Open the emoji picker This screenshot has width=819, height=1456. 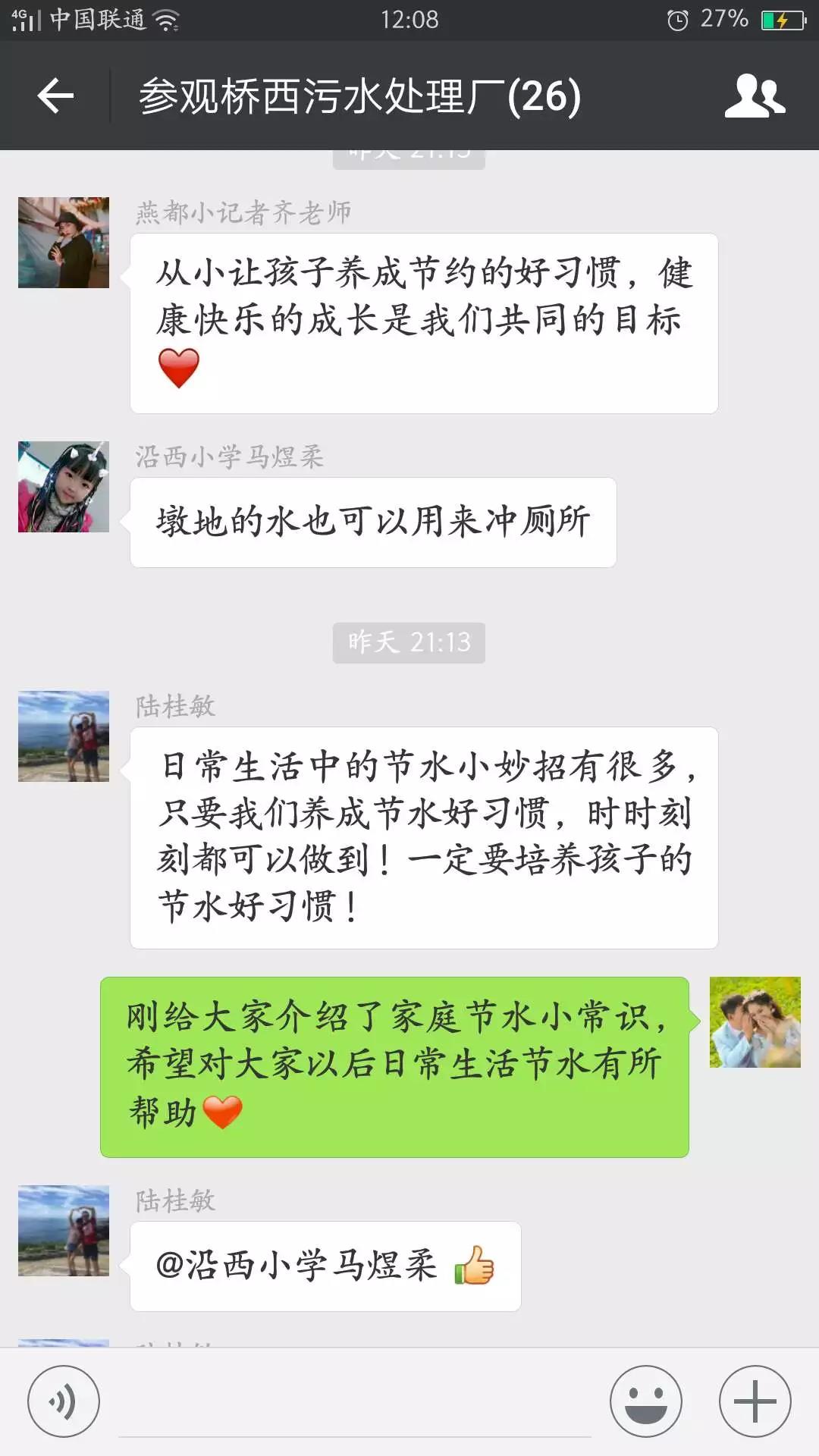point(646,1401)
